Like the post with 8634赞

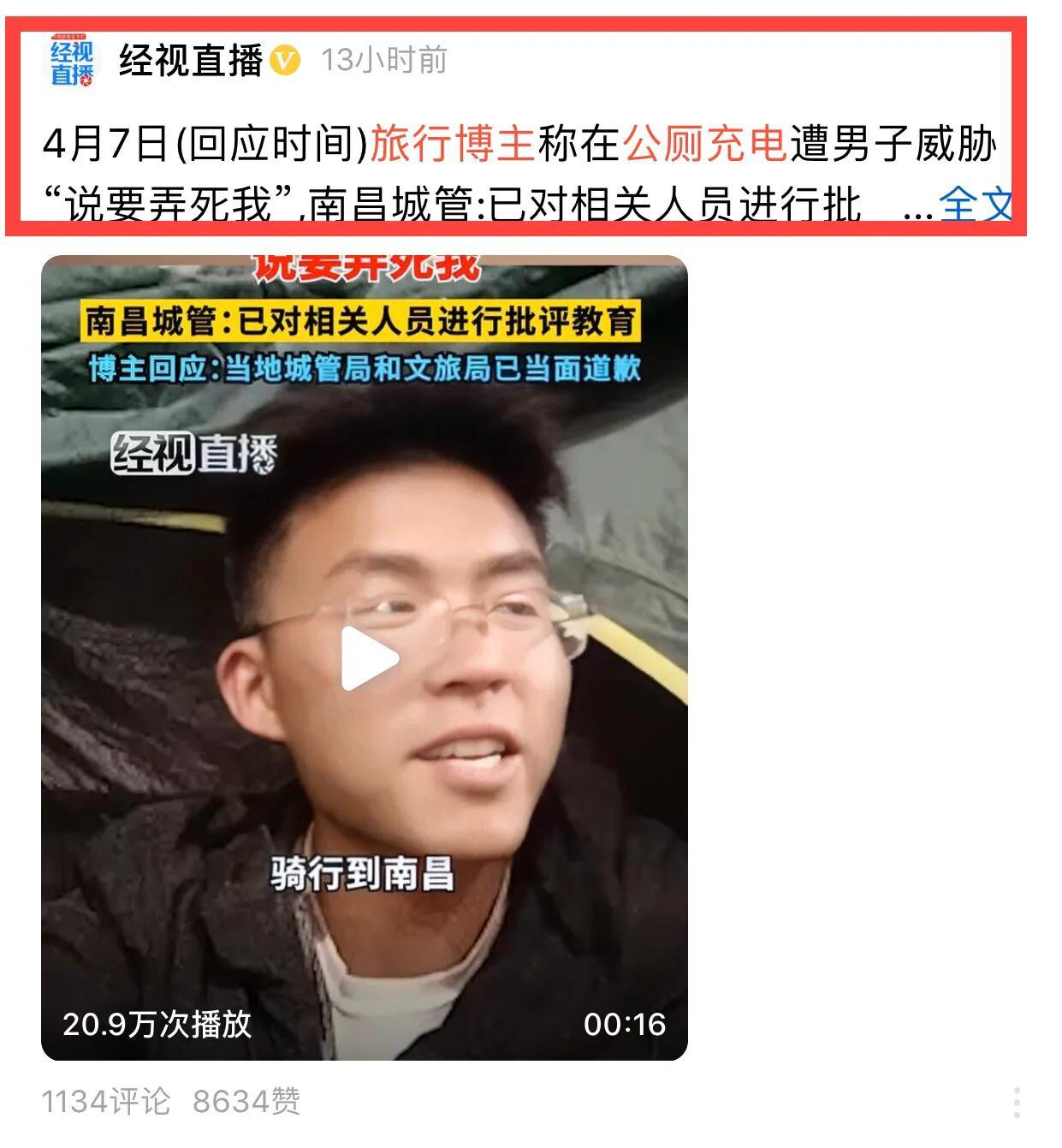pyautogui.click(x=246, y=1101)
